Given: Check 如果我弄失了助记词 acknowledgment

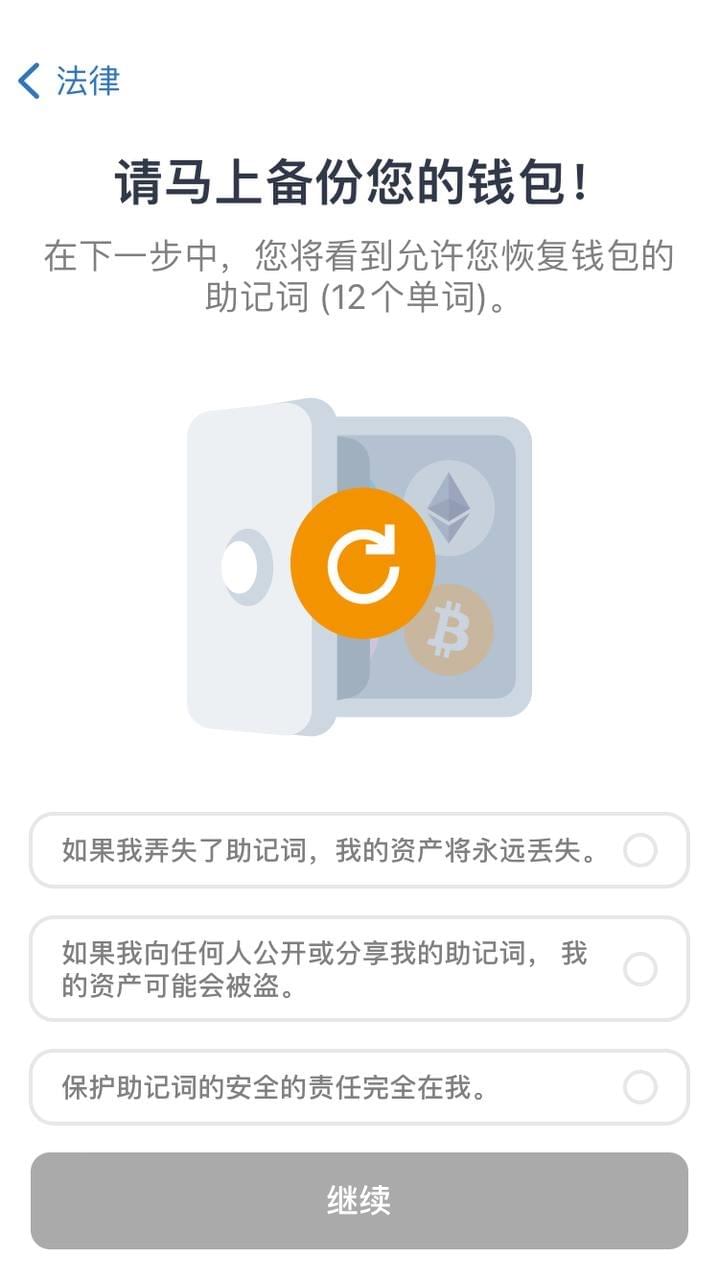Looking at the screenshot, I should click(639, 851).
